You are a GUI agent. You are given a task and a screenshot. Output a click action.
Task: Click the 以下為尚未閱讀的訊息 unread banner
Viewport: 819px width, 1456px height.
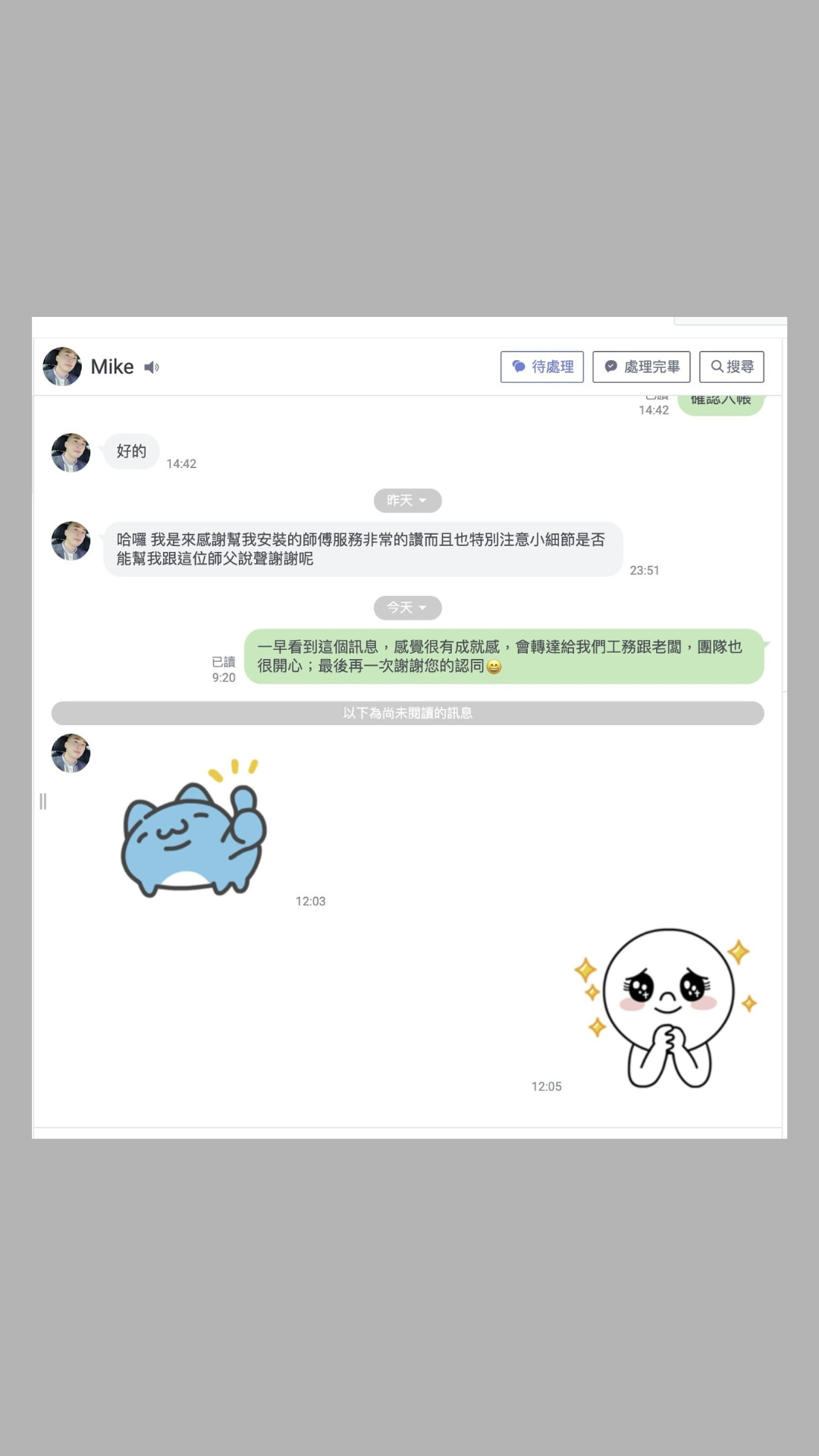click(408, 714)
